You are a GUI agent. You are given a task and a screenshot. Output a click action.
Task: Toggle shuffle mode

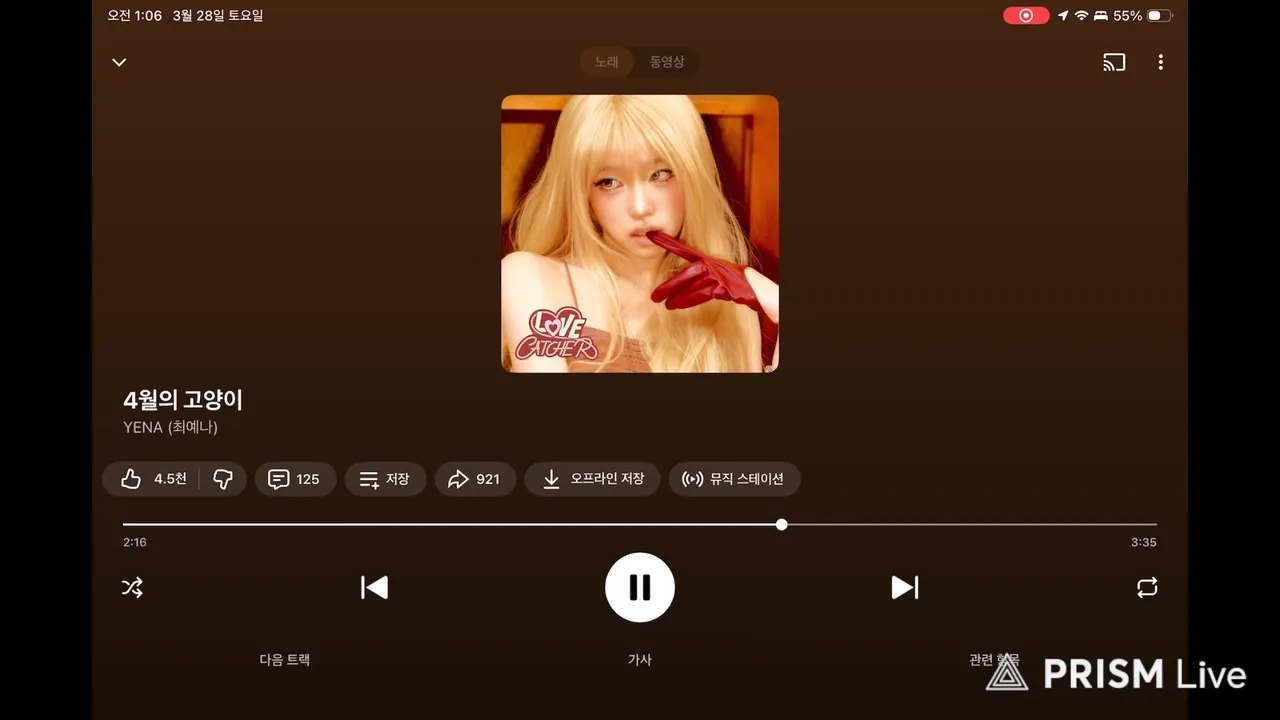pos(132,588)
